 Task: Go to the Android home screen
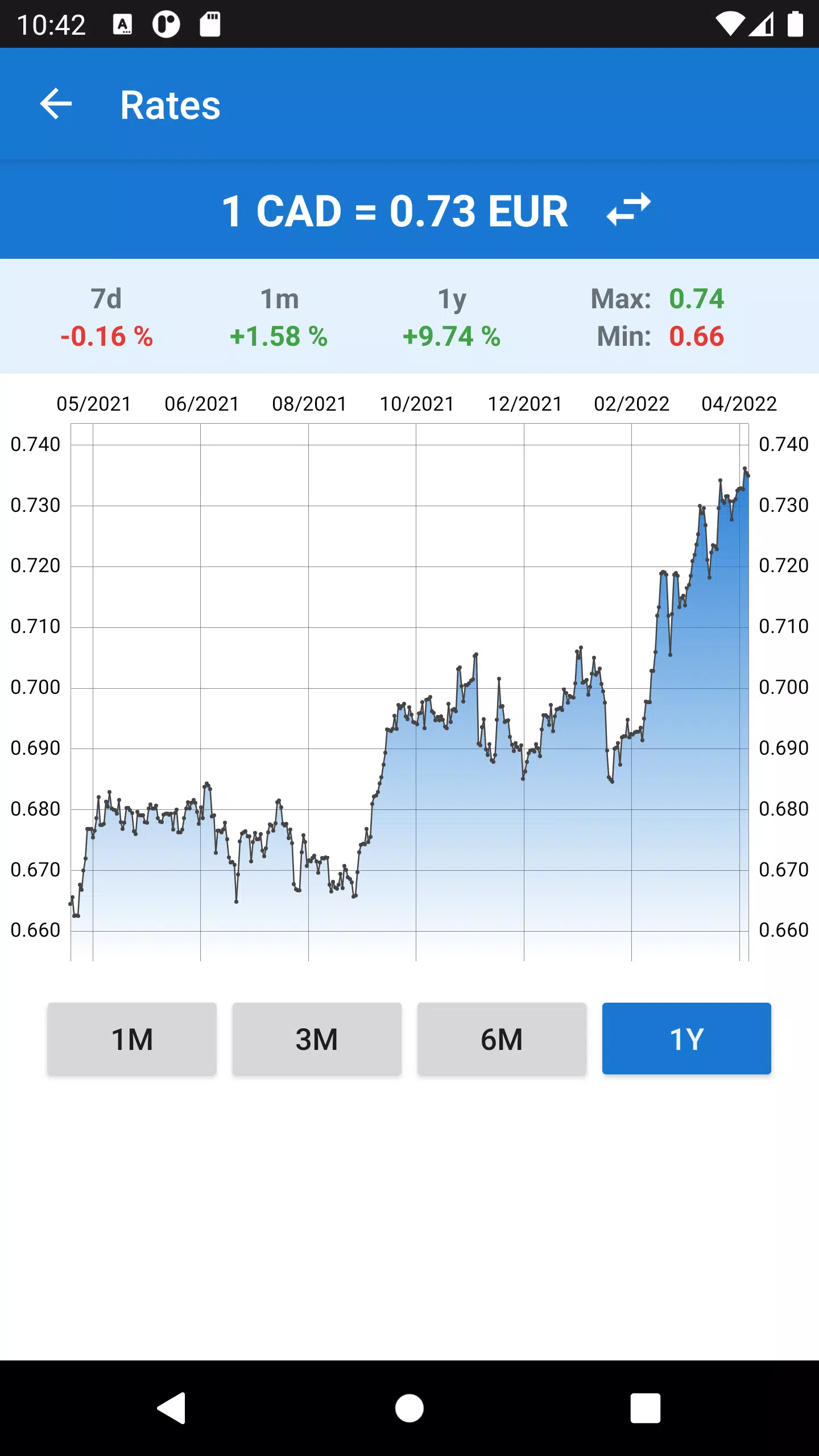409,1408
